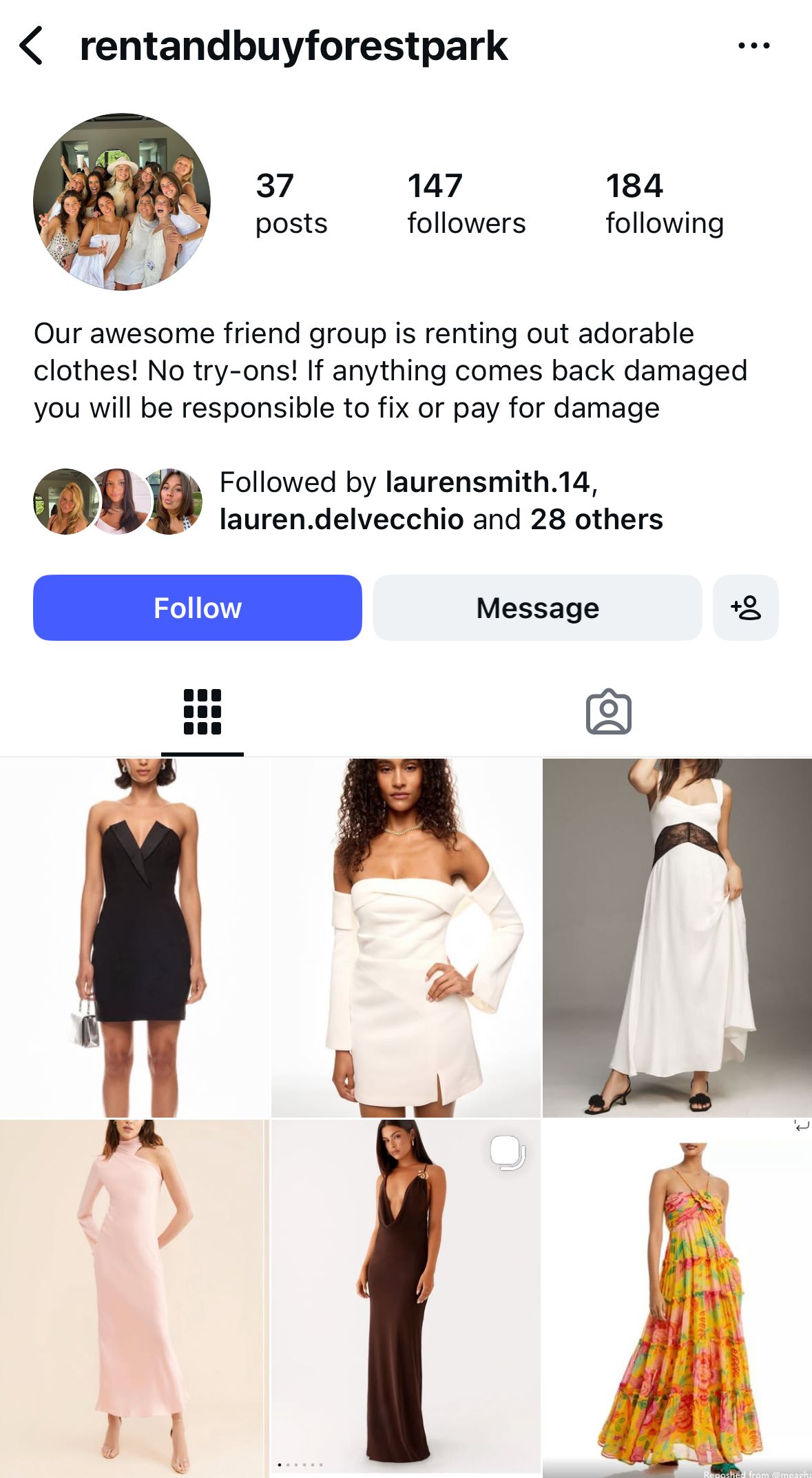This screenshot has height=1478, width=812.
Task: Go back using the arrow
Action: coord(32,46)
